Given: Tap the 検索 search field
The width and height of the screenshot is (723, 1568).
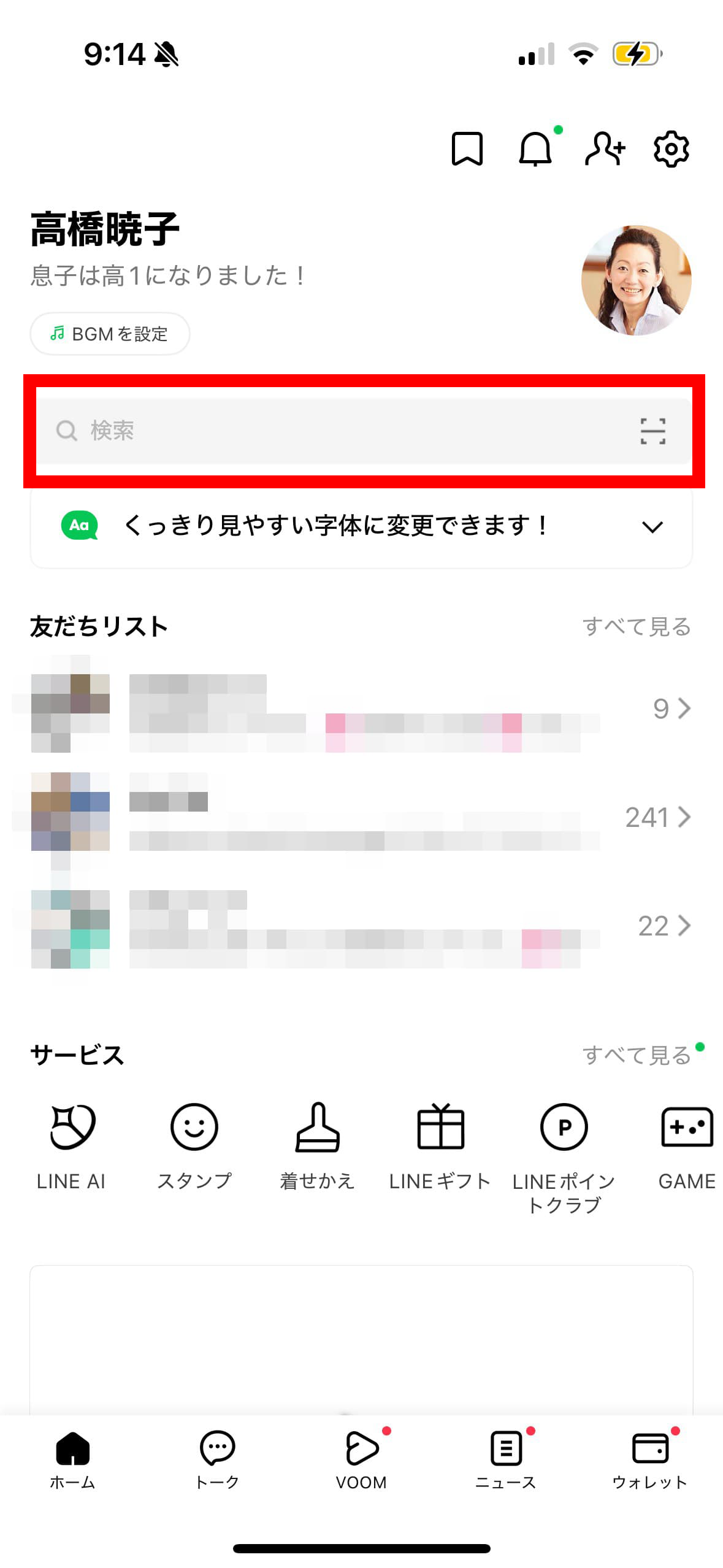Looking at the screenshot, I should click(x=331, y=431).
